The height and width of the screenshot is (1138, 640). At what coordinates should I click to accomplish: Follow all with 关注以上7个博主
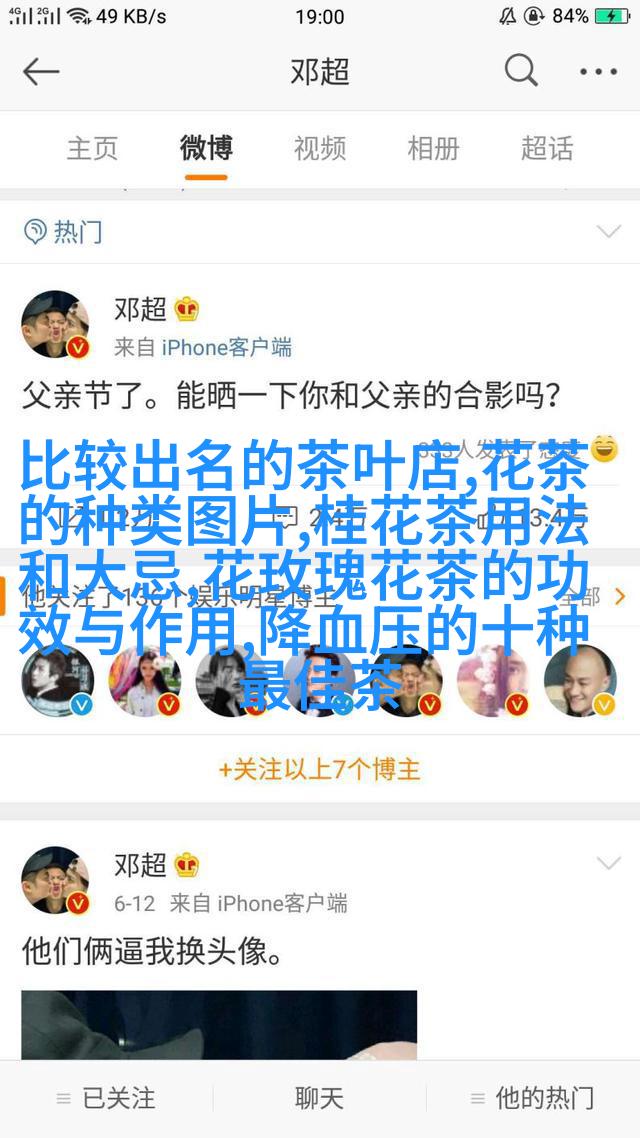pyautogui.click(x=320, y=769)
